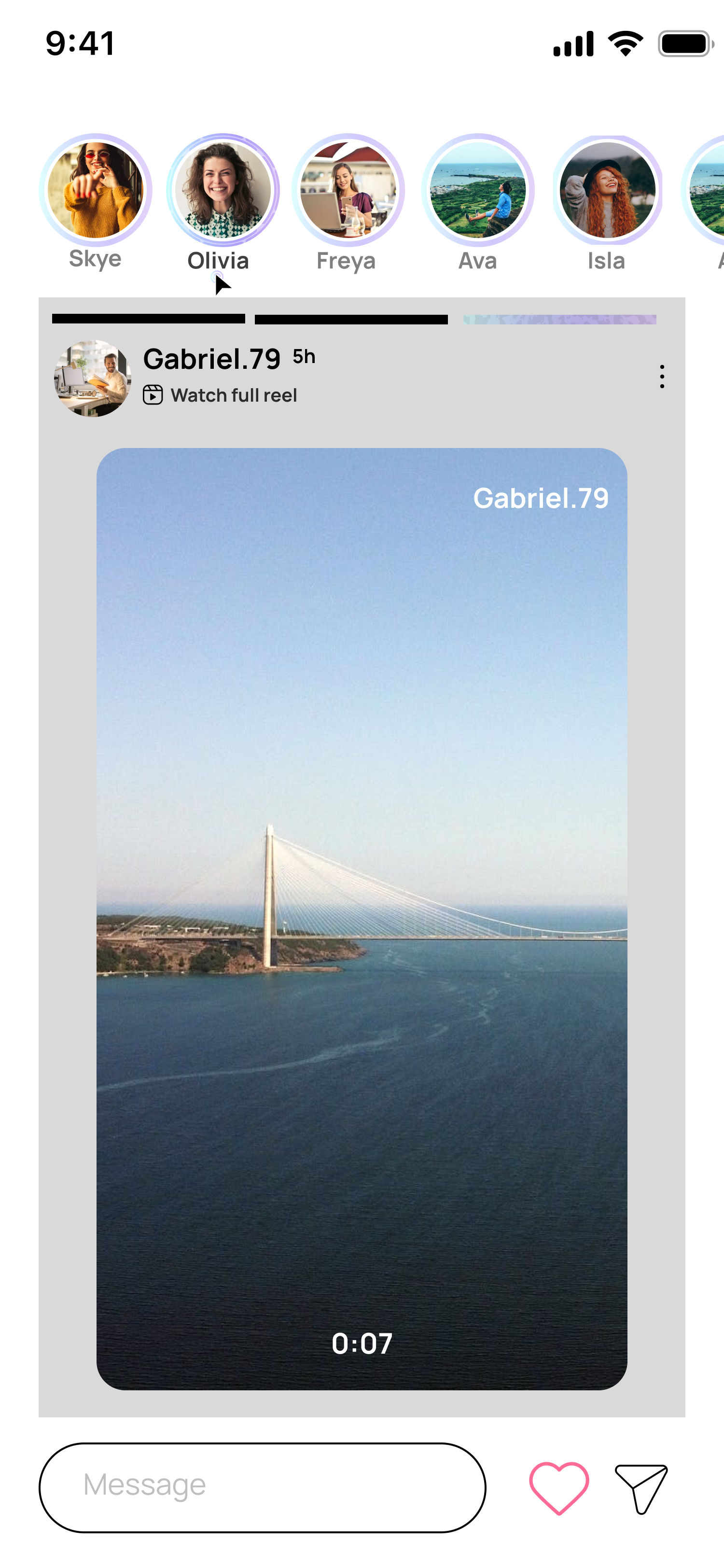Open Skye's story
This screenshot has height=1568, width=724.
click(96, 190)
